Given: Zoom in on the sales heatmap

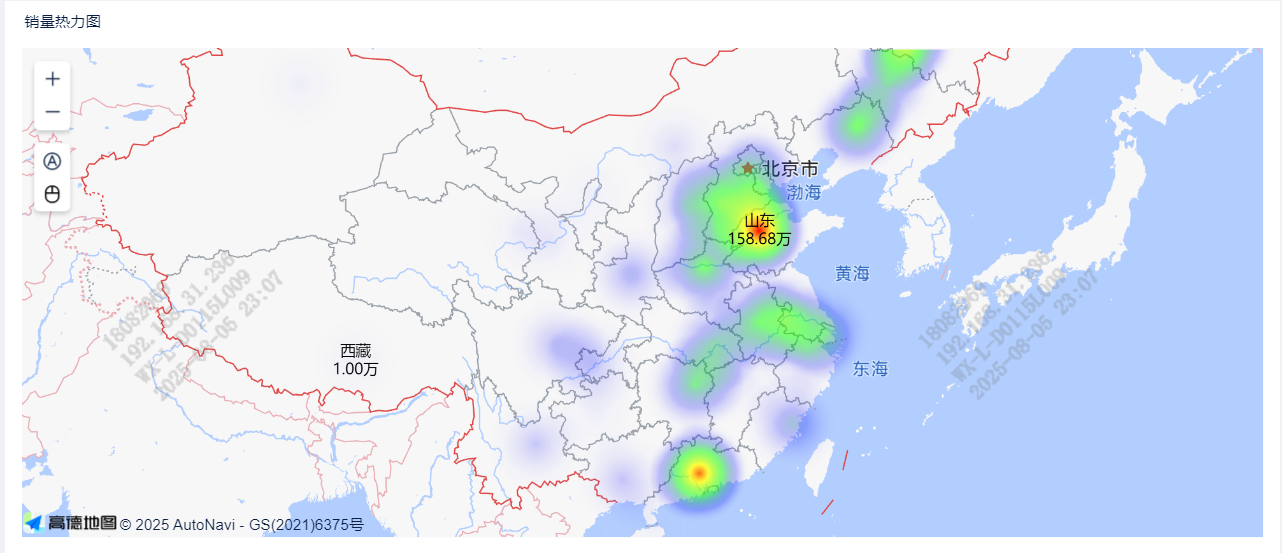Looking at the screenshot, I should (x=53, y=79).
